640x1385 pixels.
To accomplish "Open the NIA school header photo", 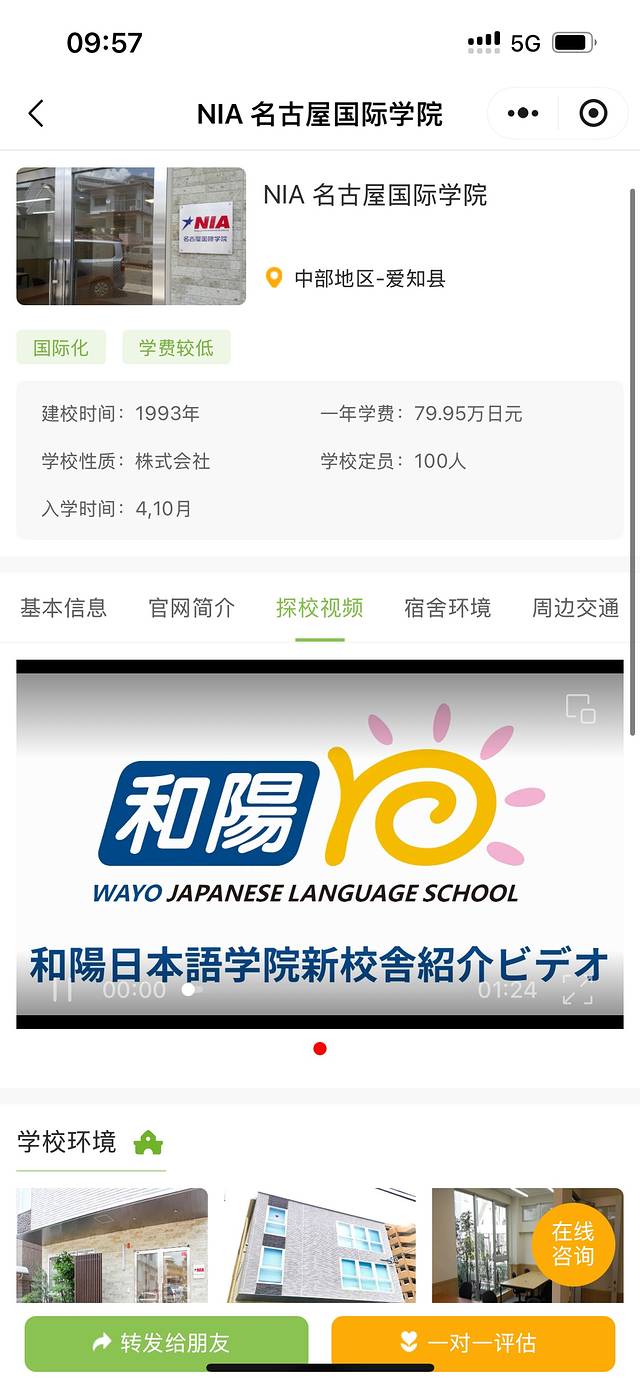I will point(131,236).
